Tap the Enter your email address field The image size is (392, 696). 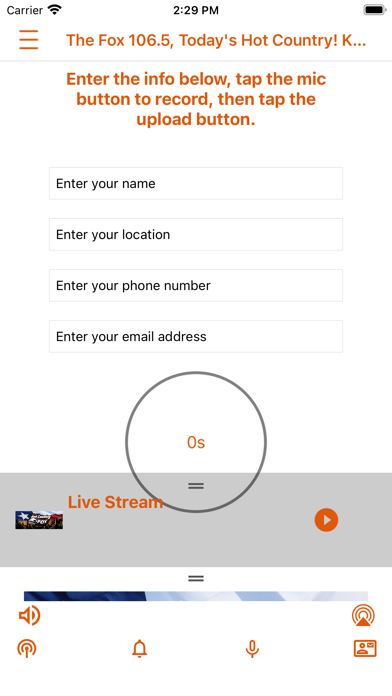[196, 336]
